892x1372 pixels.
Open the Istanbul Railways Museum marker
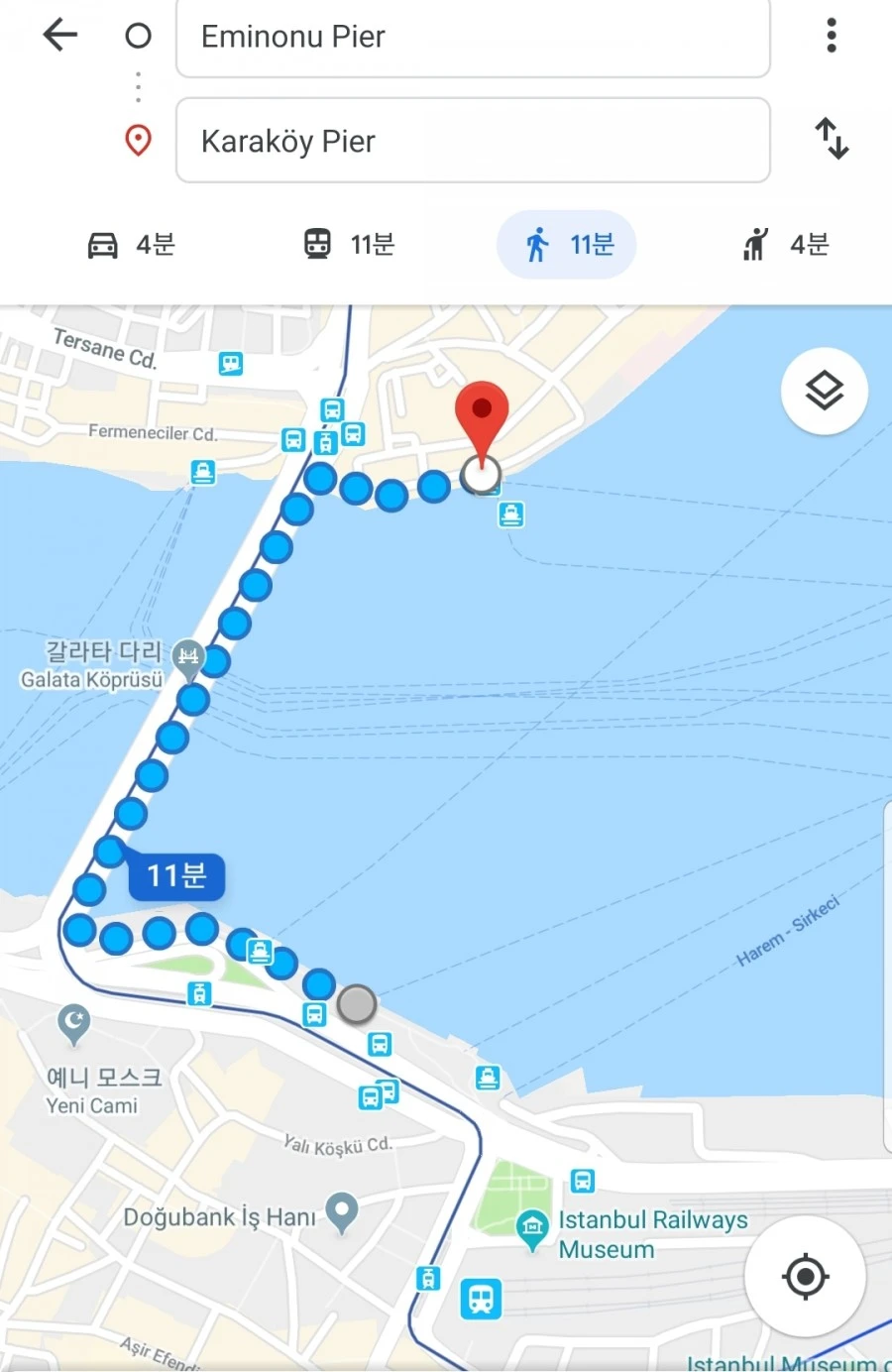point(532,1229)
